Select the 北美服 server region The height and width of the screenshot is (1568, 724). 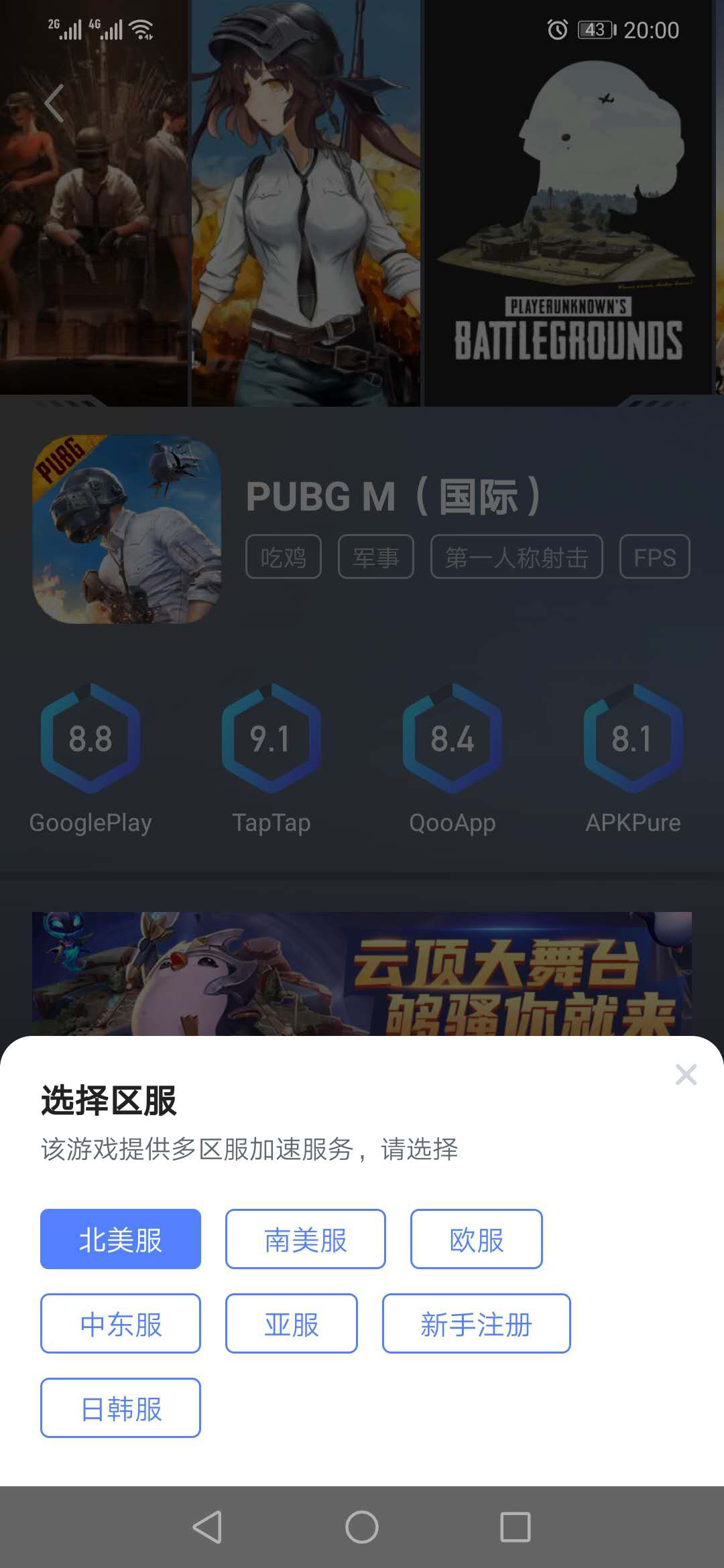[x=121, y=1239]
